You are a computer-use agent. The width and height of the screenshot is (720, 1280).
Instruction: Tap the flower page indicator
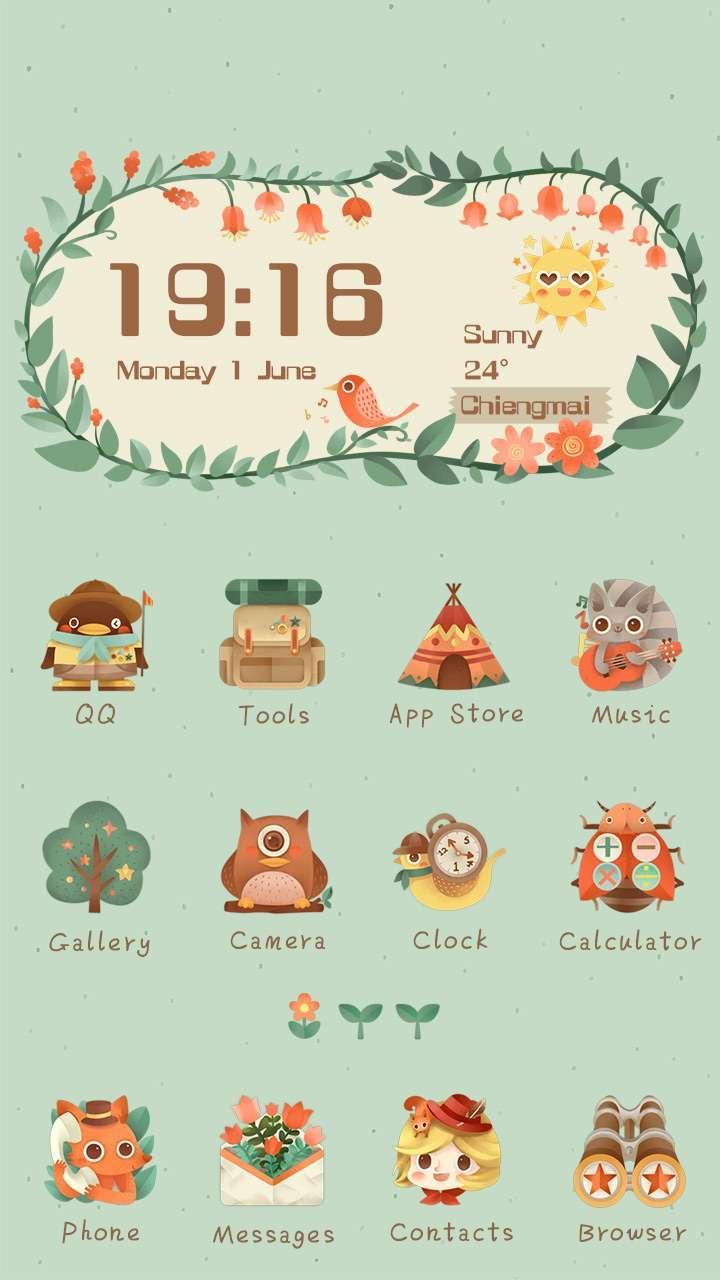[x=304, y=1015]
